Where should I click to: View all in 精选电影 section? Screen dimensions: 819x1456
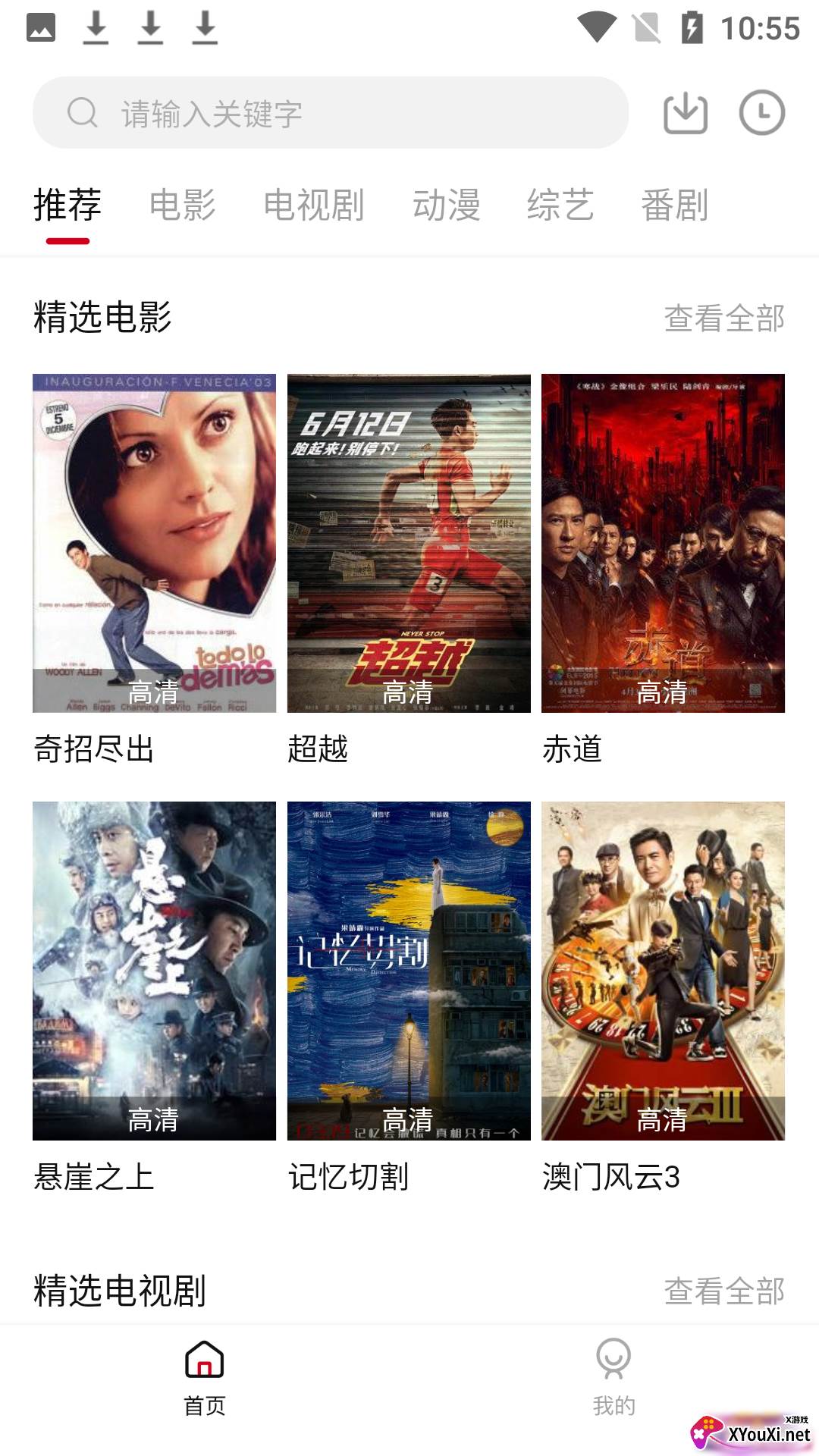click(724, 318)
